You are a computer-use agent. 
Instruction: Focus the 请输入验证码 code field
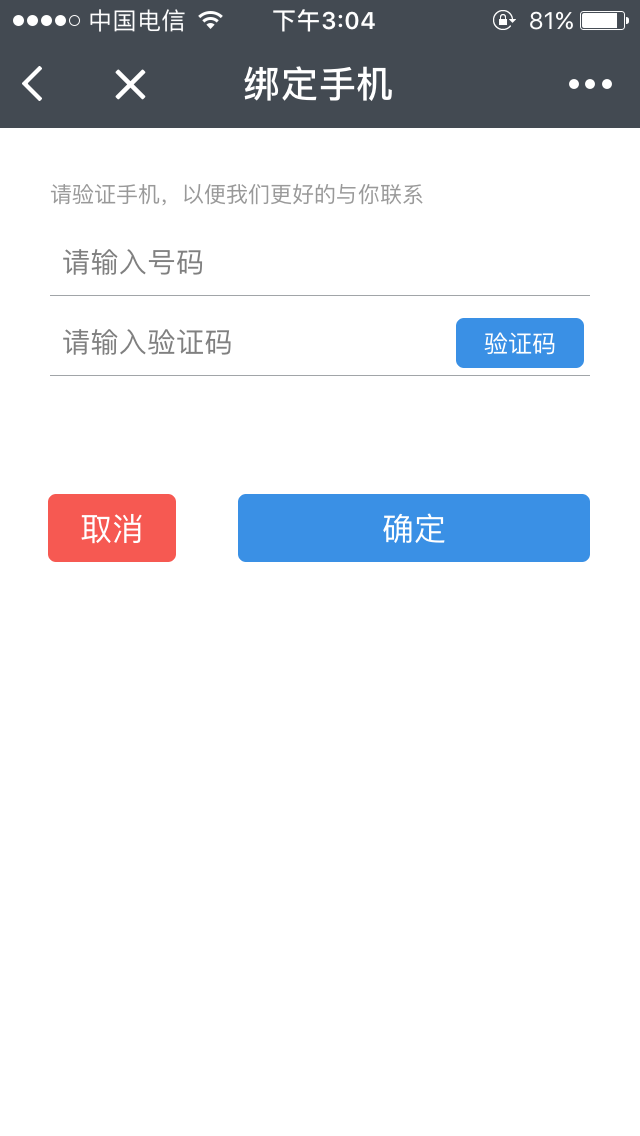tap(250, 342)
